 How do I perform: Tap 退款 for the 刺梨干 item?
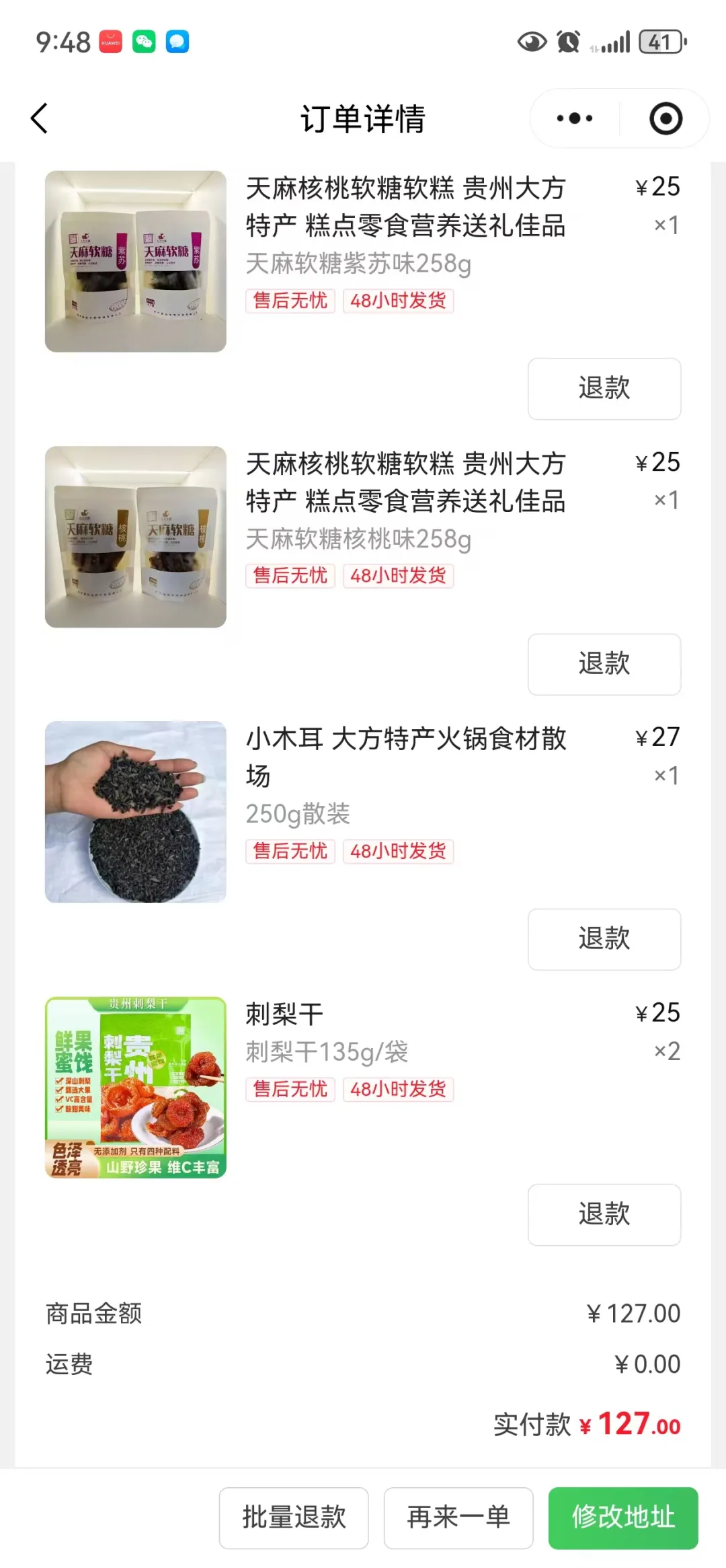(x=604, y=1214)
